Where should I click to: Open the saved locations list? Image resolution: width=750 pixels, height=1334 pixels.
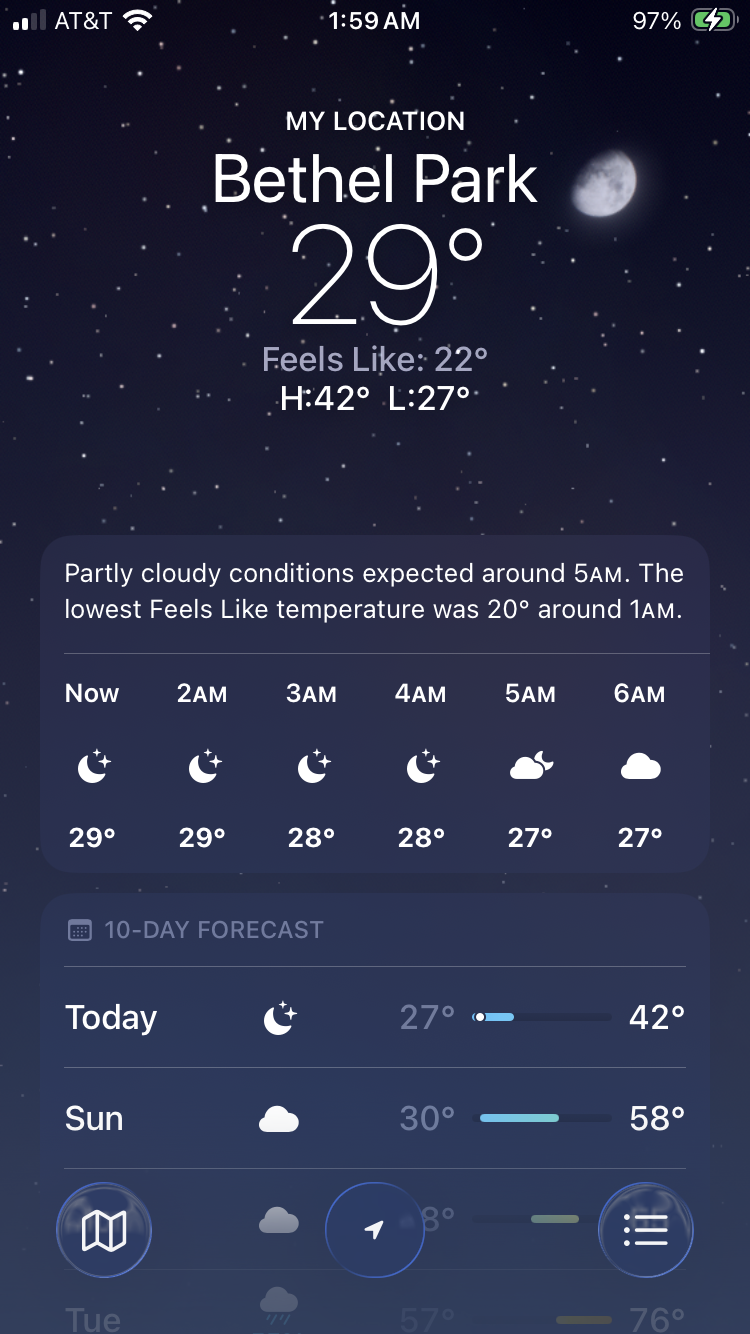pos(645,1230)
